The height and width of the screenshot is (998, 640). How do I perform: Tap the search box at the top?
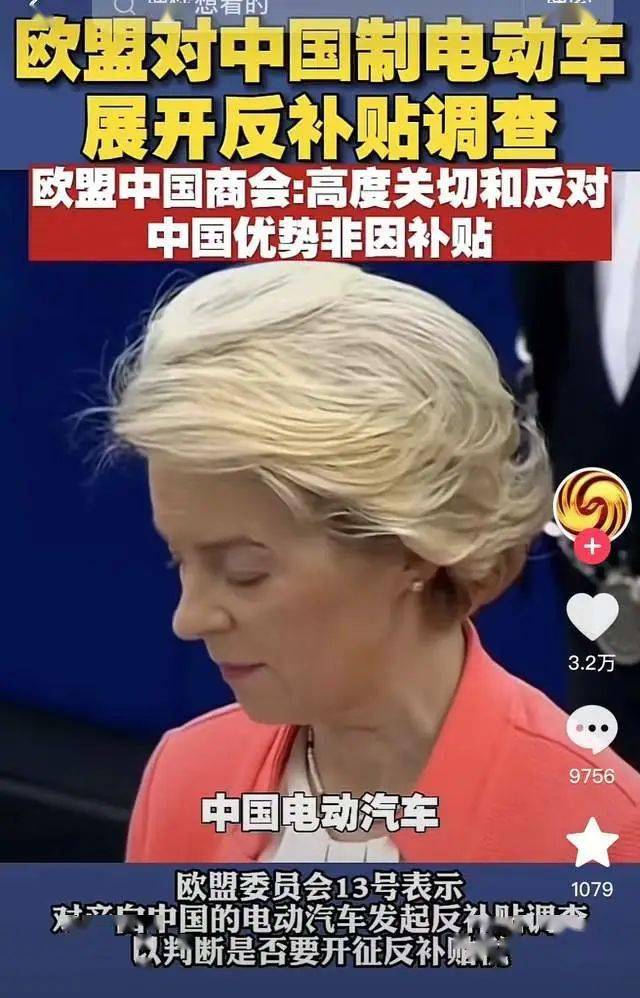300,8
